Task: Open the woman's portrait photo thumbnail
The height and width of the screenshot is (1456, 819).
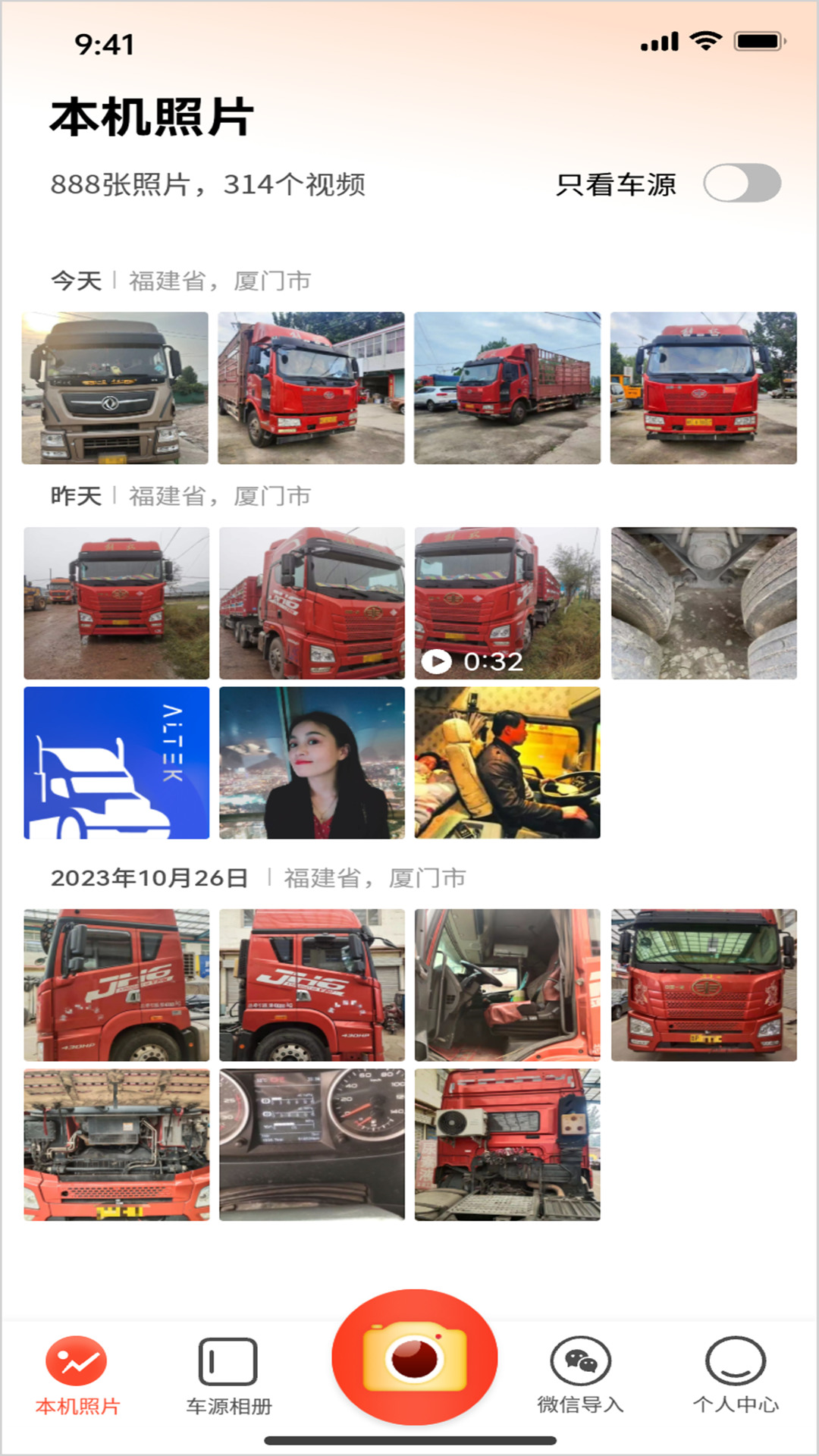Action: [x=312, y=762]
